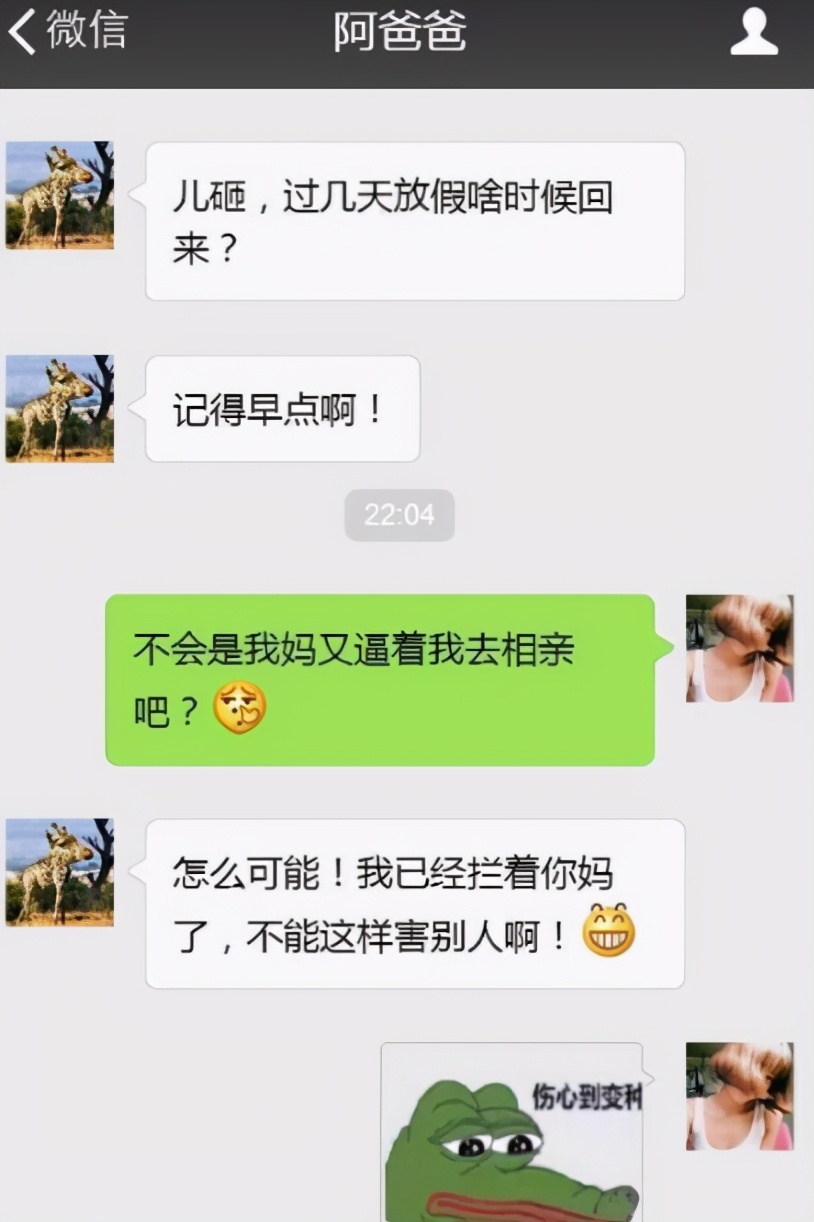The height and width of the screenshot is (1222, 814).
Task: Open your avatar next to the frog sticker
Action: tap(740, 1095)
